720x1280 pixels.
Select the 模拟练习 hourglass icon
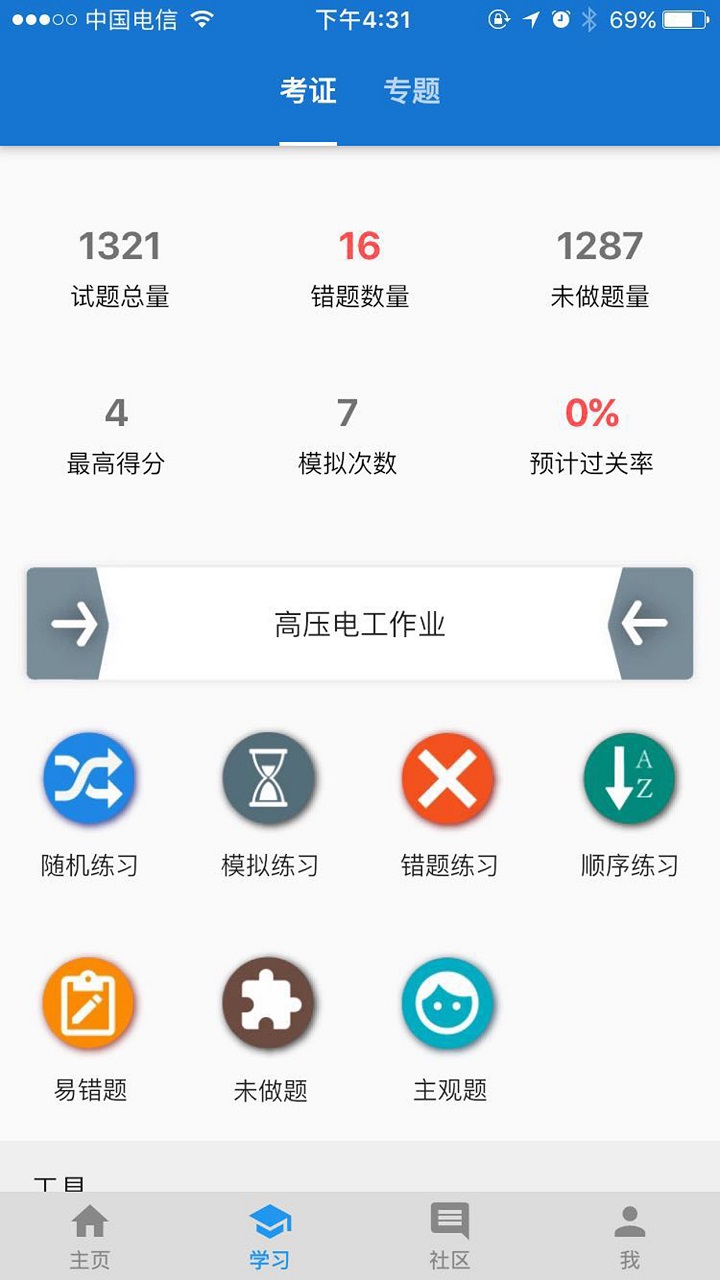269,779
